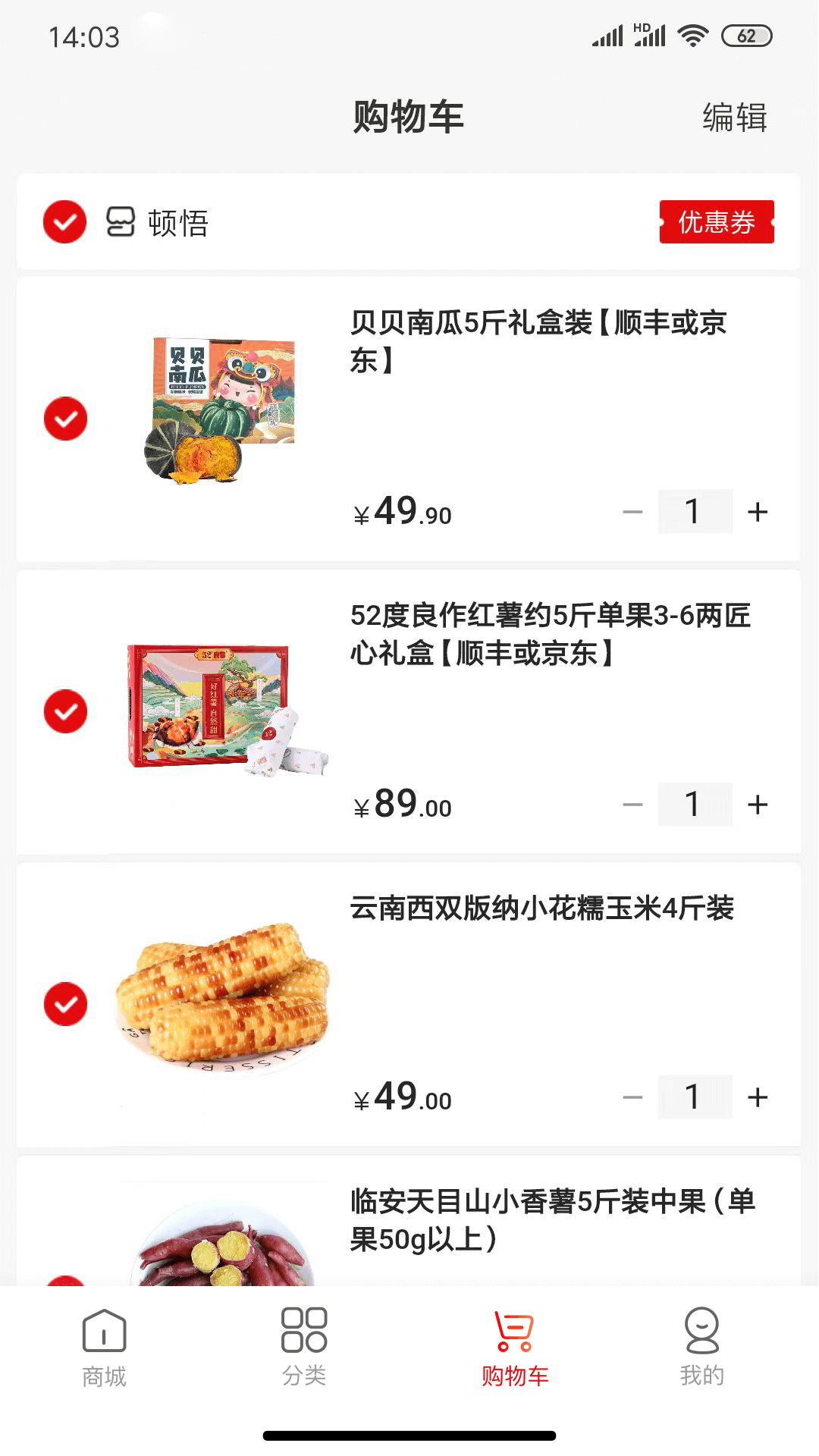Viewport: 819px width, 1456px height.
Task: Increase quantity of 贝贝南瓜 gift box
Action: [758, 512]
